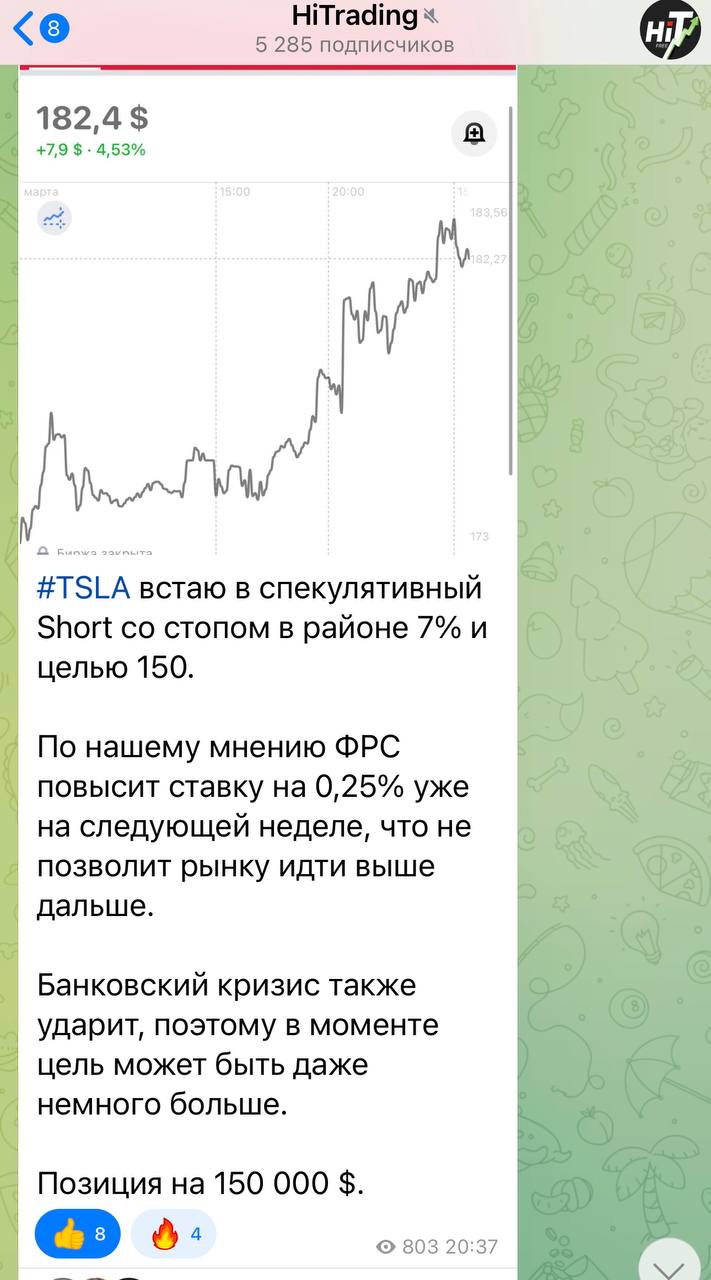Jump to the latest messages with down arrow
This screenshot has height=1280, width=711.
pos(669,1262)
